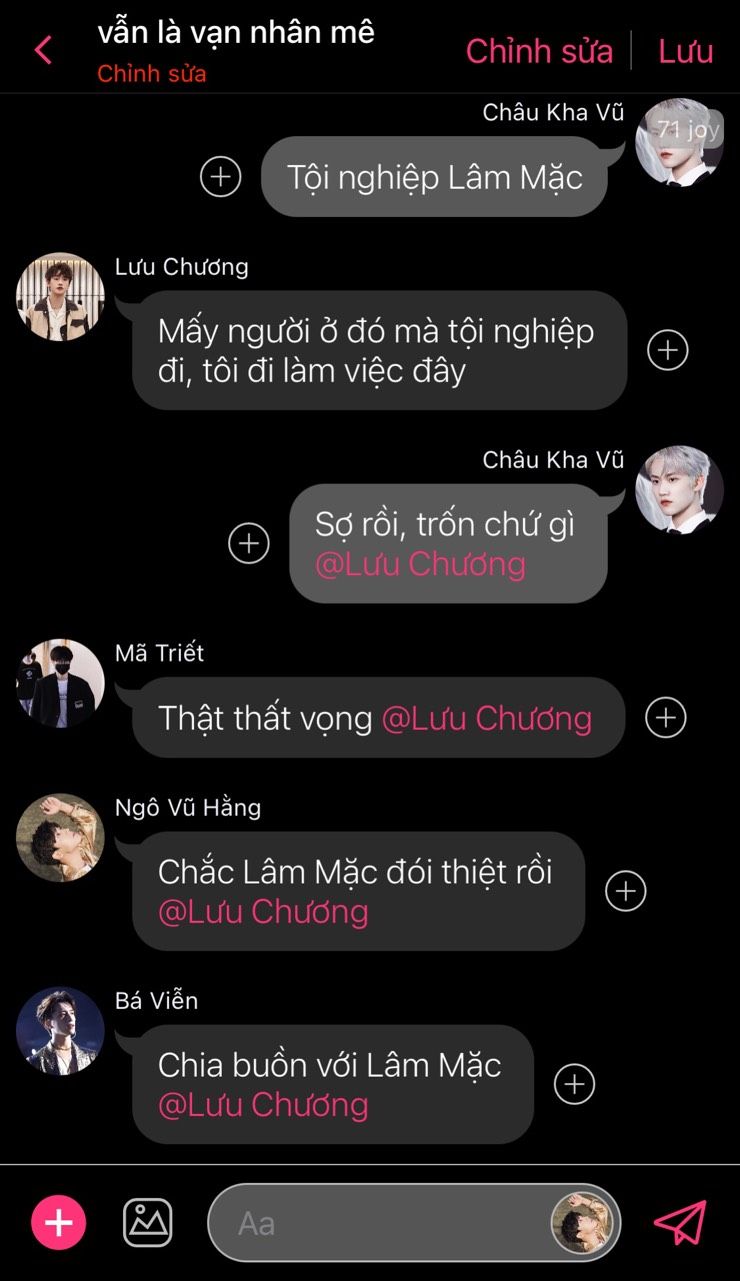Screen dimensions: 740x1281
Task: Tap the pink add button at bottom
Action: coord(59,1222)
